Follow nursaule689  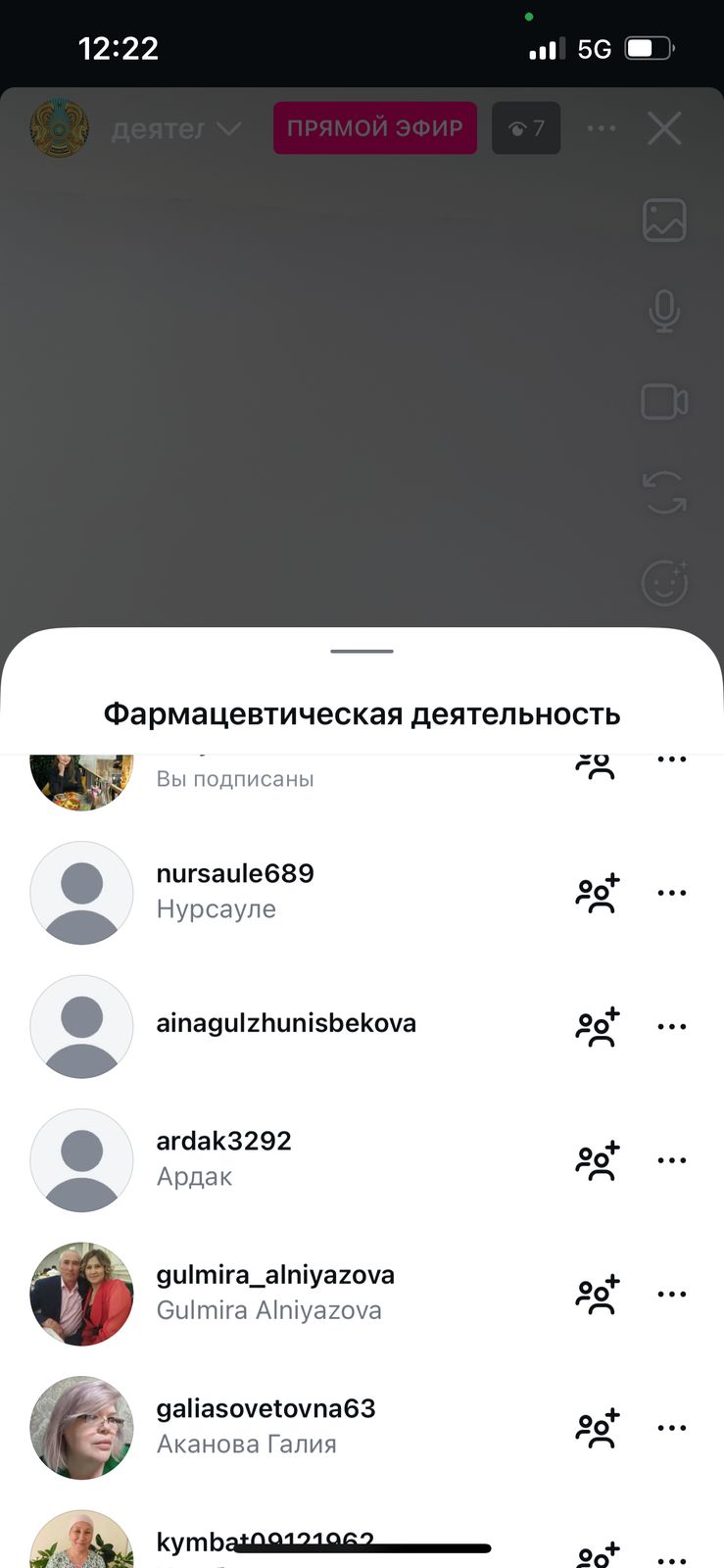(x=598, y=893)
